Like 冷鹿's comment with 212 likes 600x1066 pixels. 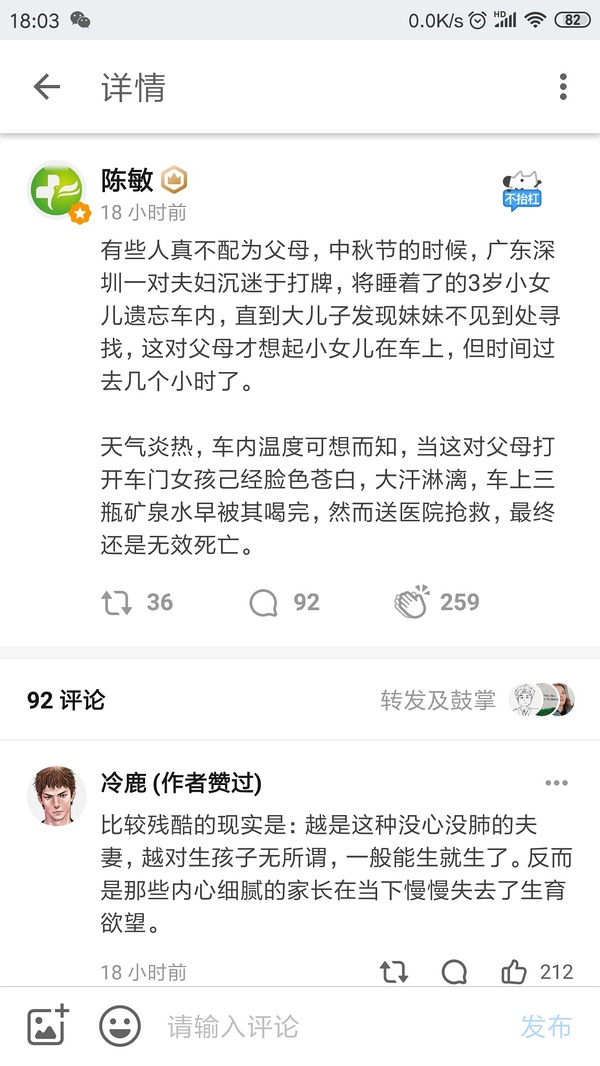tap(515, 971)
